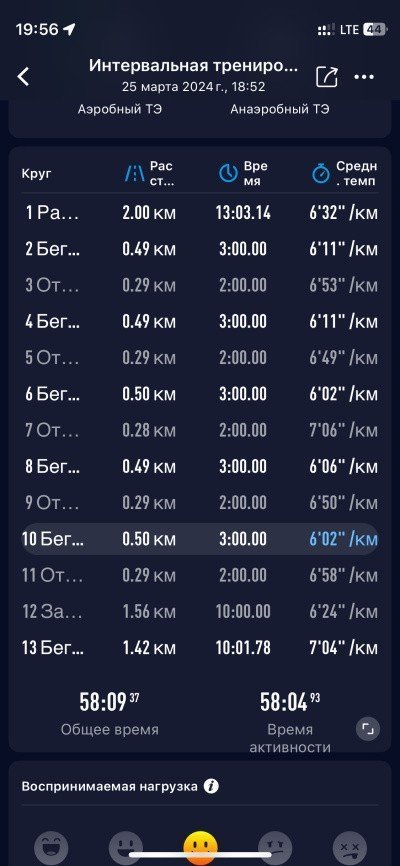The width and height of the screenshot is (400, 866).
Task: Choose the middle neutral face exertion rating
Action: point(201,848)
